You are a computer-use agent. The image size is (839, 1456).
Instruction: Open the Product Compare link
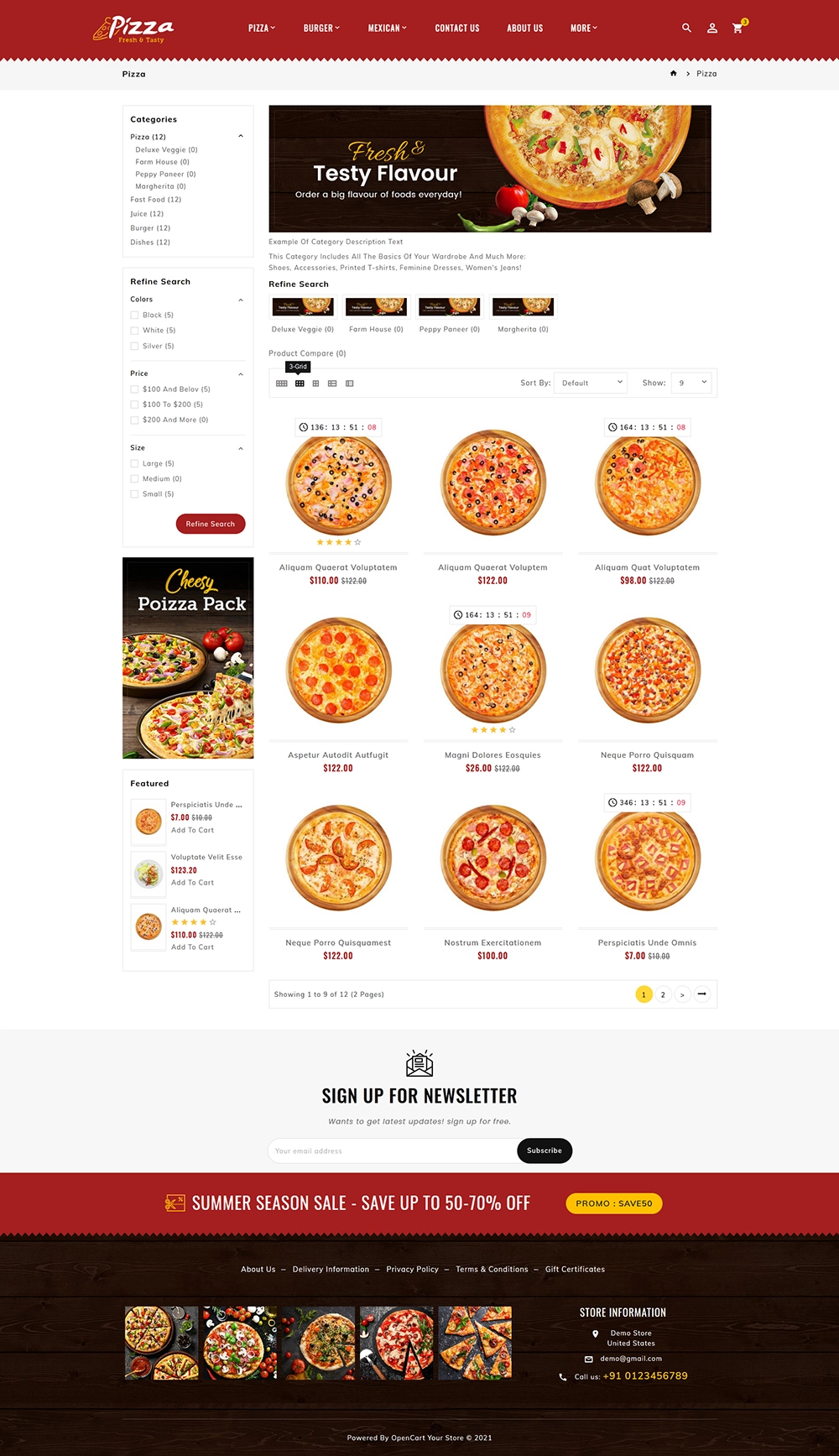[x=307, y=353]
